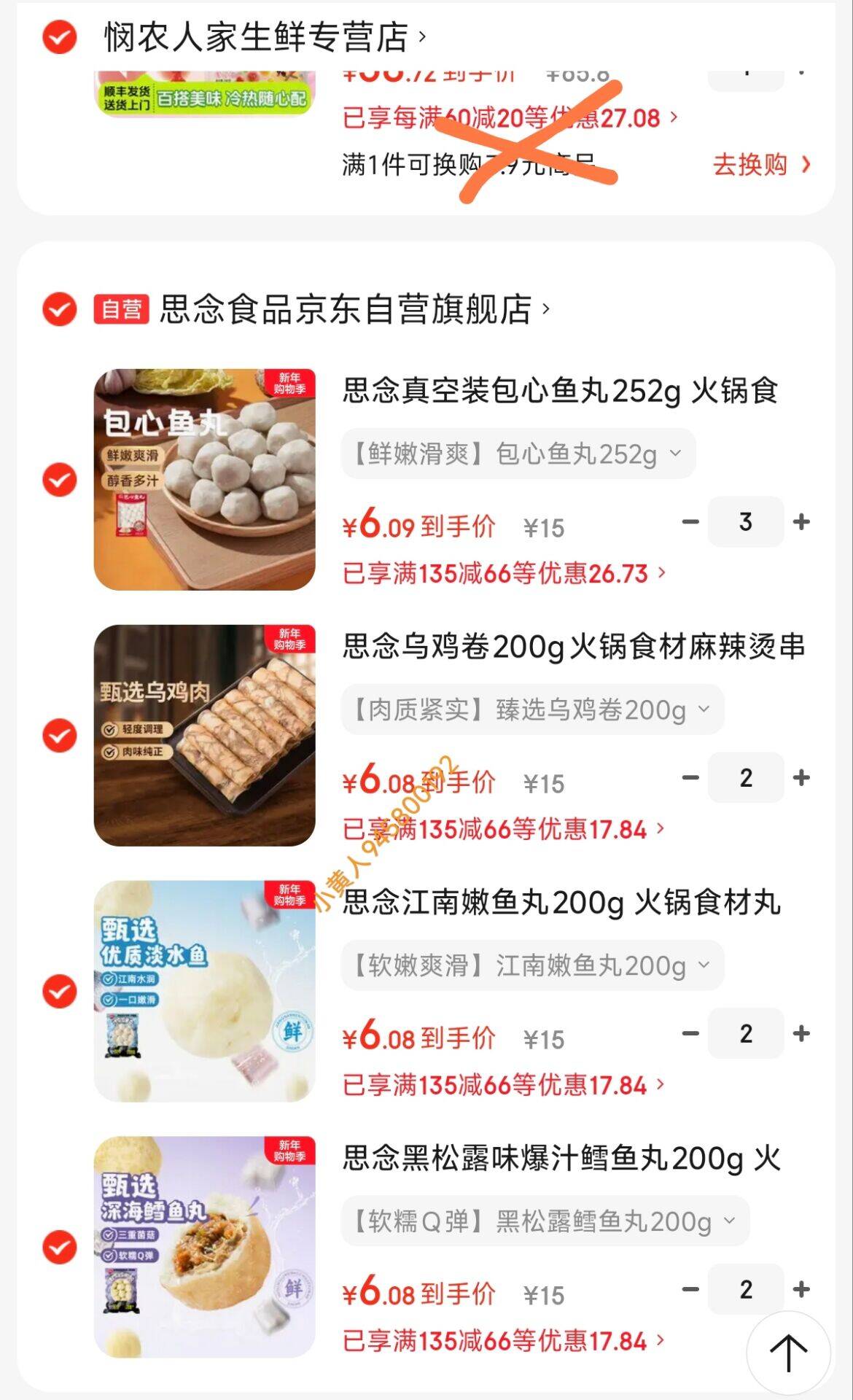Change the 臻选乌鸡卷200g spec option
The image size is (853, 1400).
click(532, 709)
